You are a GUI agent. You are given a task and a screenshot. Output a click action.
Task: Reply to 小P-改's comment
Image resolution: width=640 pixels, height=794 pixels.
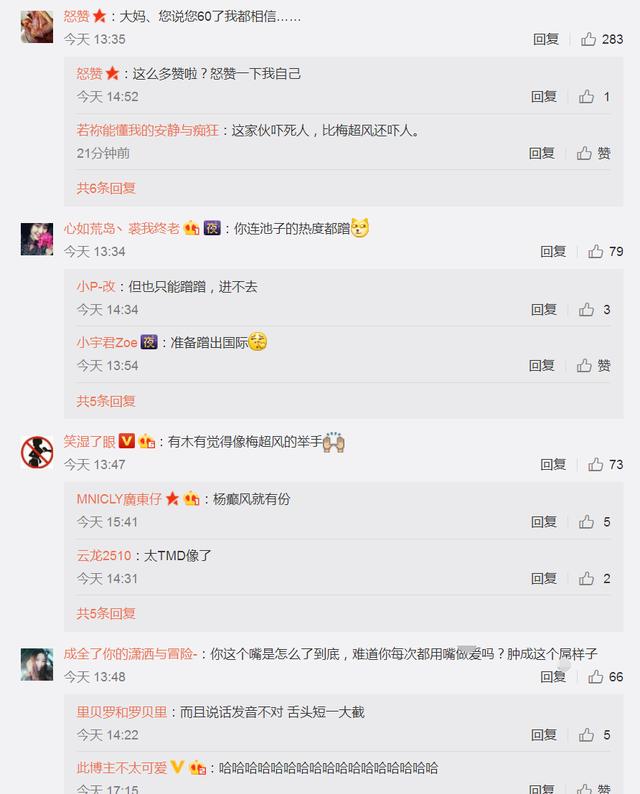pyautogui.click(x=543, y=310)
